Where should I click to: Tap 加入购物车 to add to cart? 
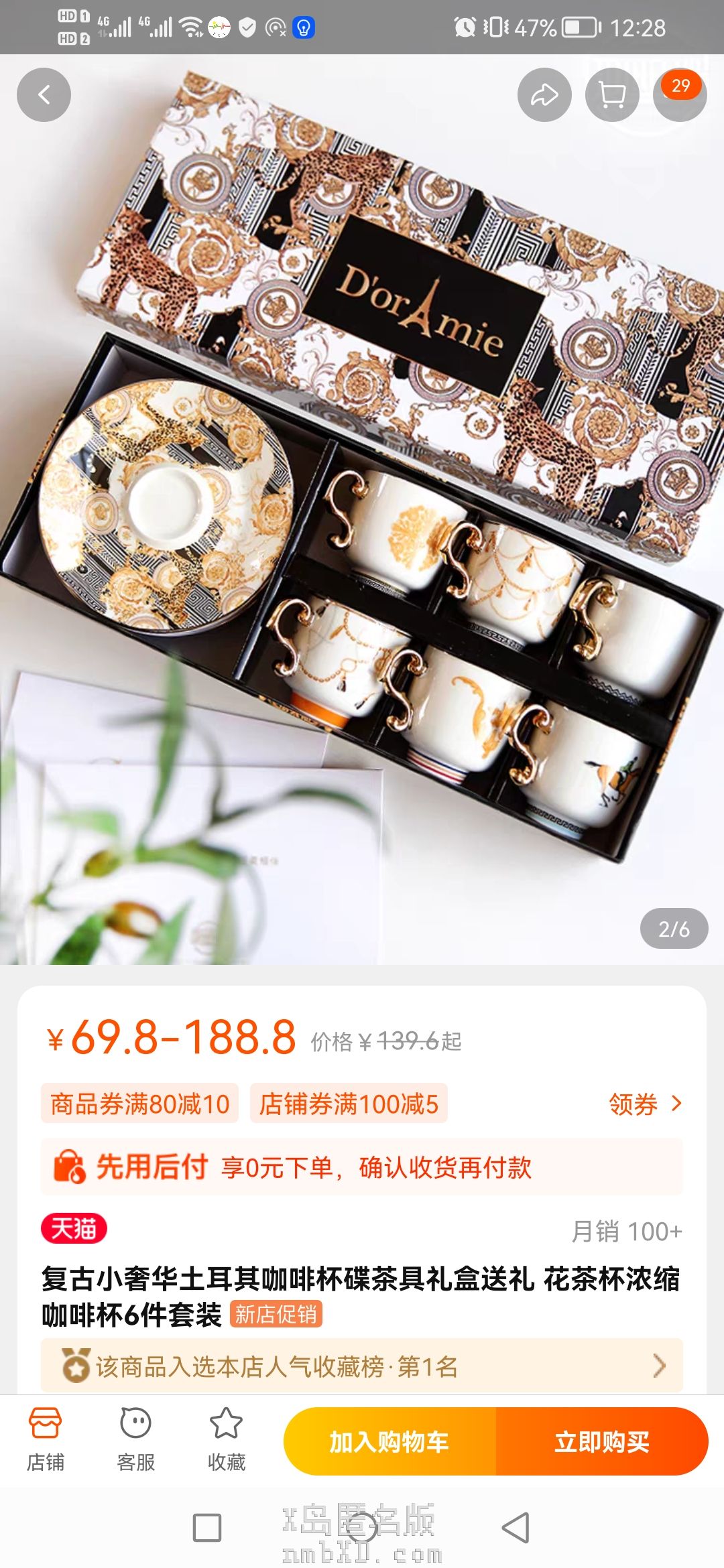click(x=389, y=1441)
